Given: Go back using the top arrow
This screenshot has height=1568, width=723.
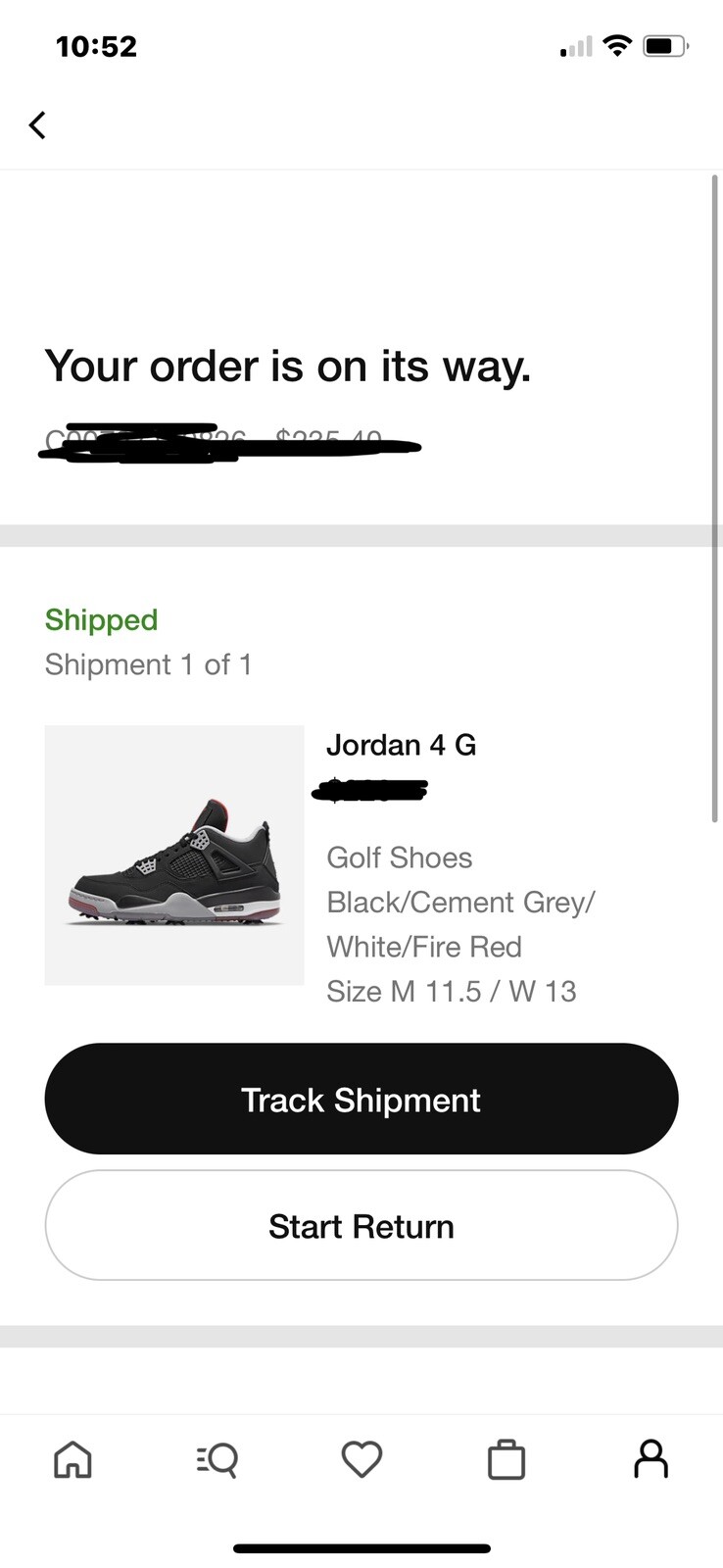Looking at the screenshot, I should [x=37, y=125].
